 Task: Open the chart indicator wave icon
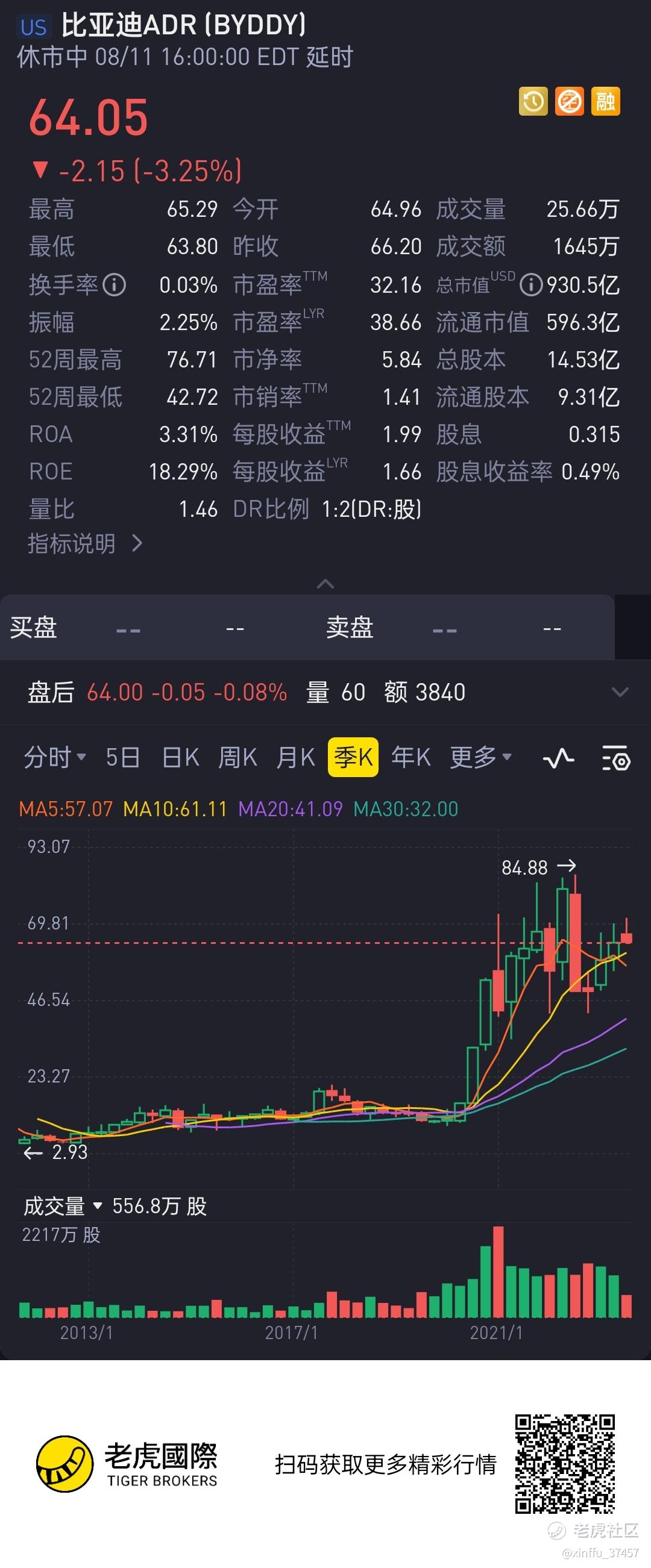pos(558,758)
